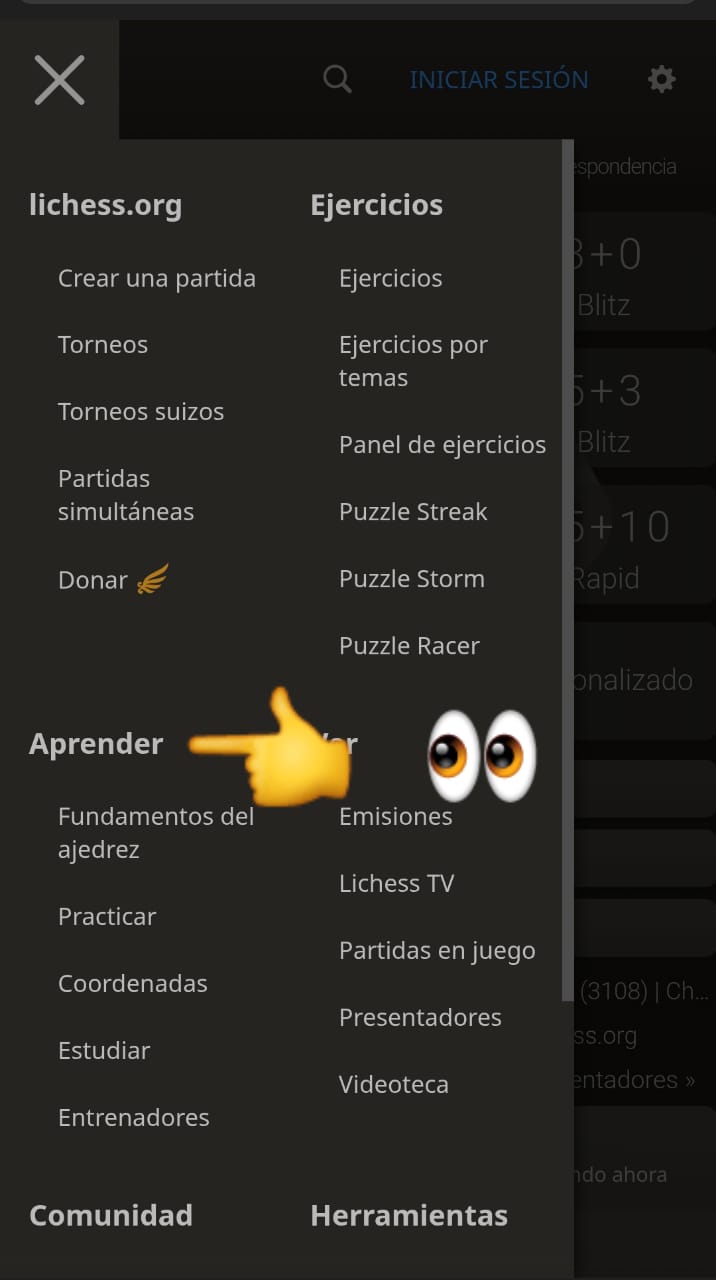Open Torneos
The width and height of the screenshot is (716, 1280).
click(x=103, y=345)
